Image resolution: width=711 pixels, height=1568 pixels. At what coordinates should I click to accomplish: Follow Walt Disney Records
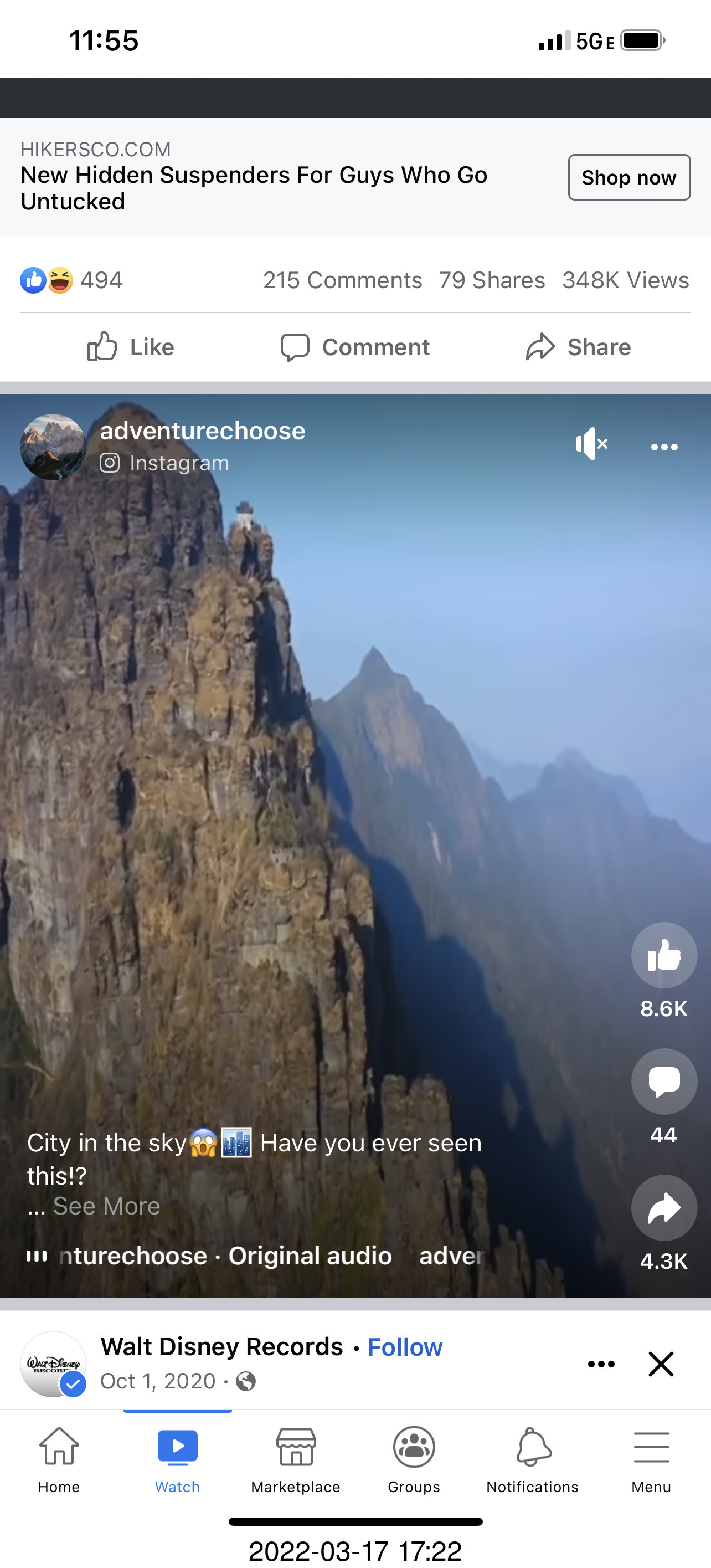pos(405,1347)
